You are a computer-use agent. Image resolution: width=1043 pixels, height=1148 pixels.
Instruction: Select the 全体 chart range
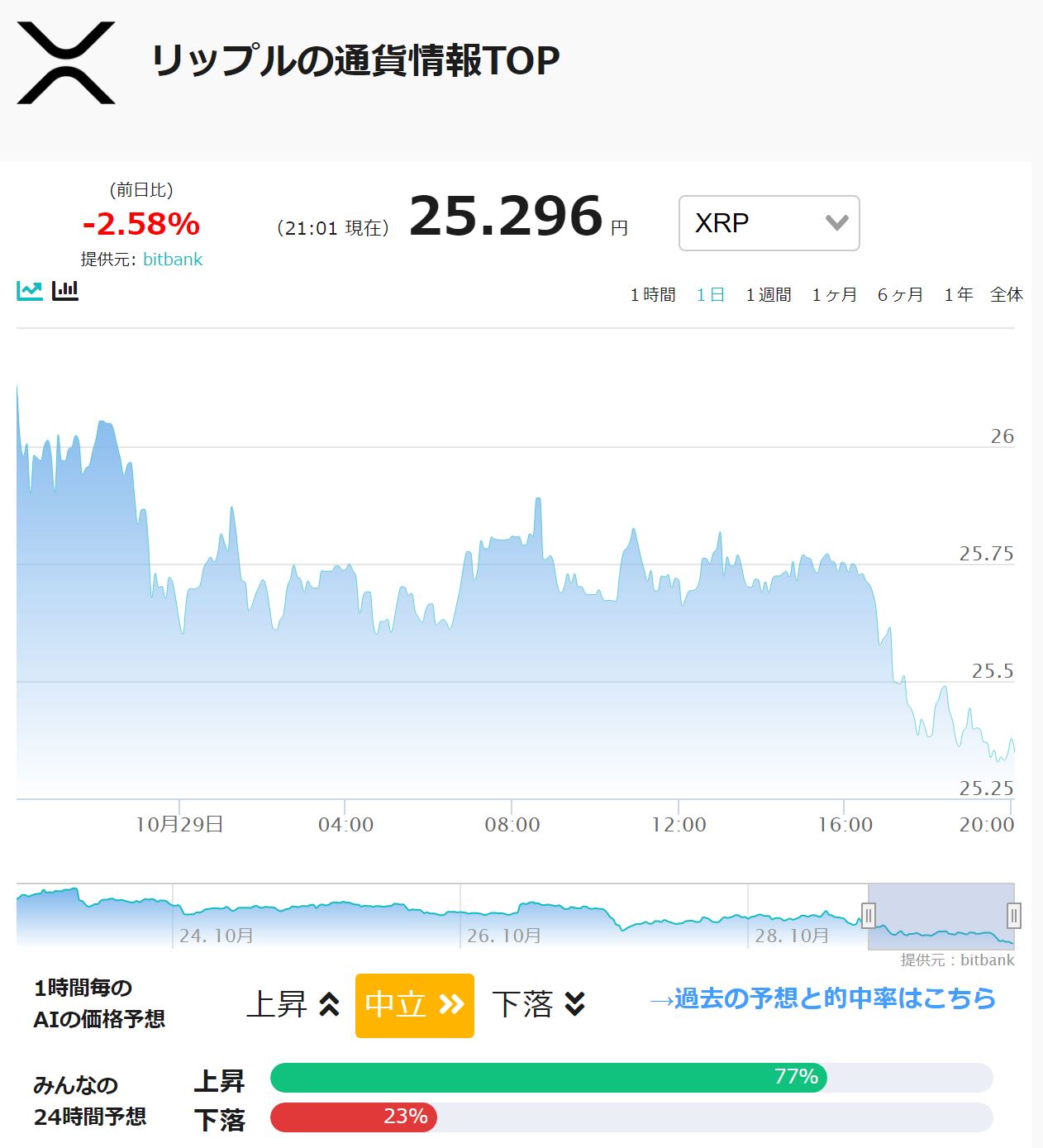(1007, 295)
